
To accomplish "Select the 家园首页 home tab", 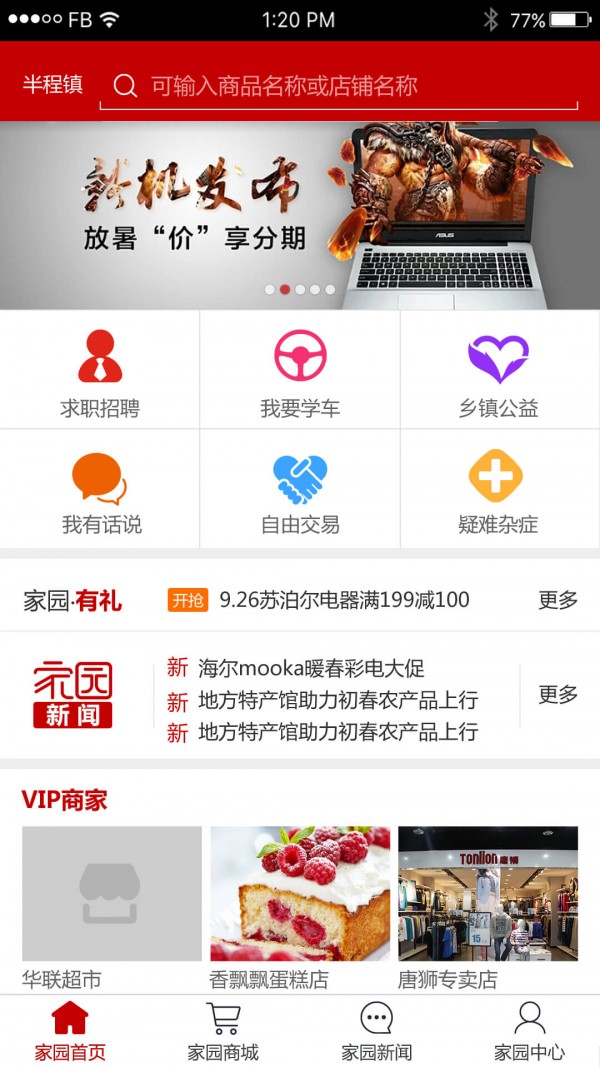I will (x=70, y=1032).
